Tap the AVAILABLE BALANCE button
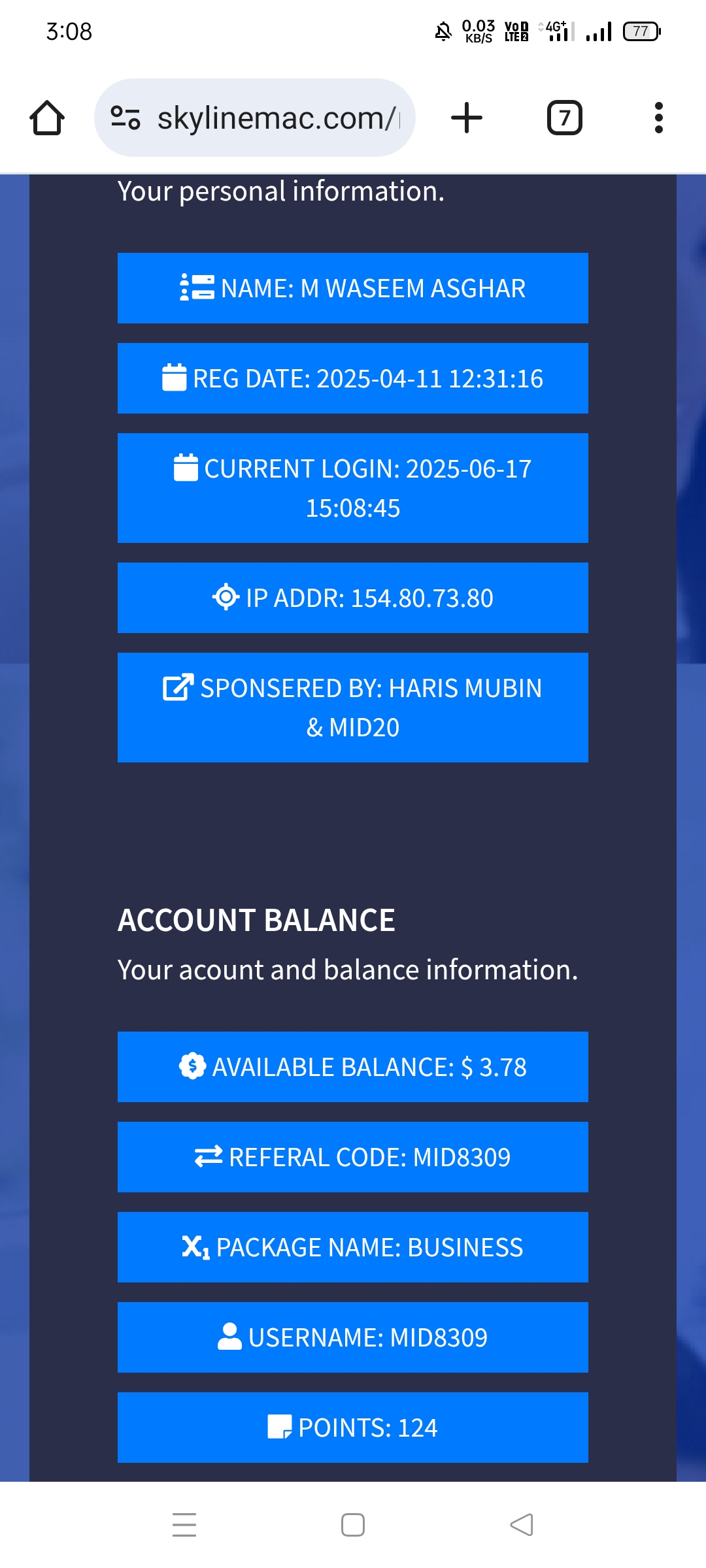This screenshot has height=1568, width=706. (x=353, y=1067)
